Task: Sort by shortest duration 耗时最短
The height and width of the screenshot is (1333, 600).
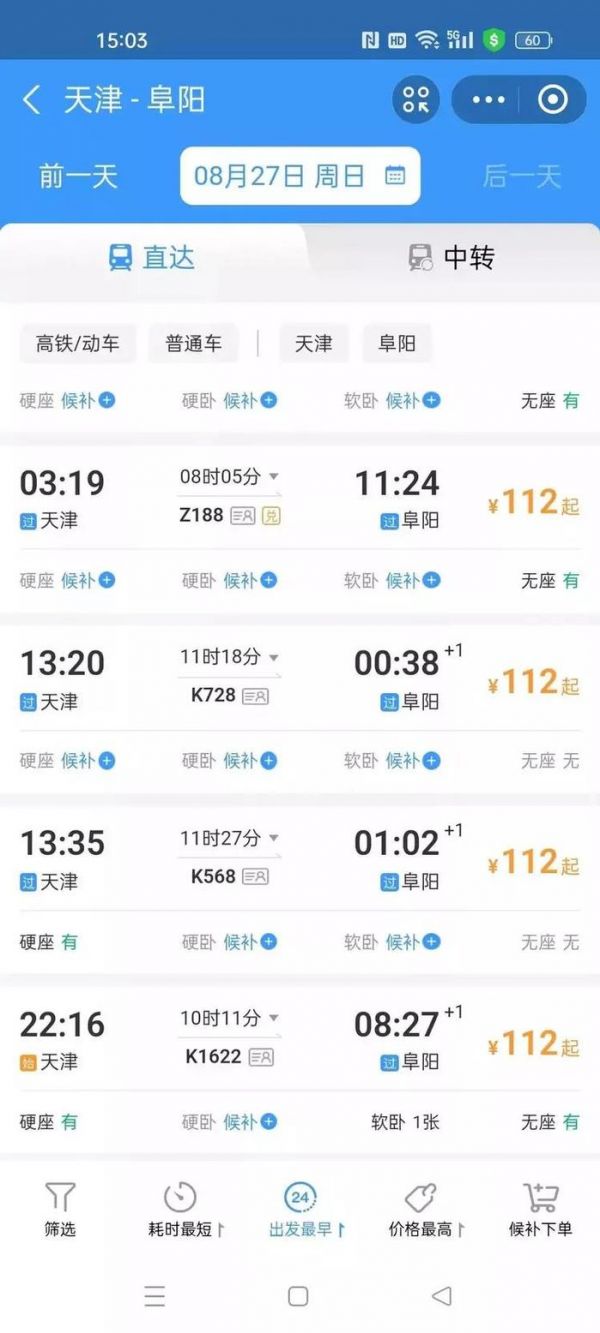Action: pyautogui.click(x=182, y=1210)
